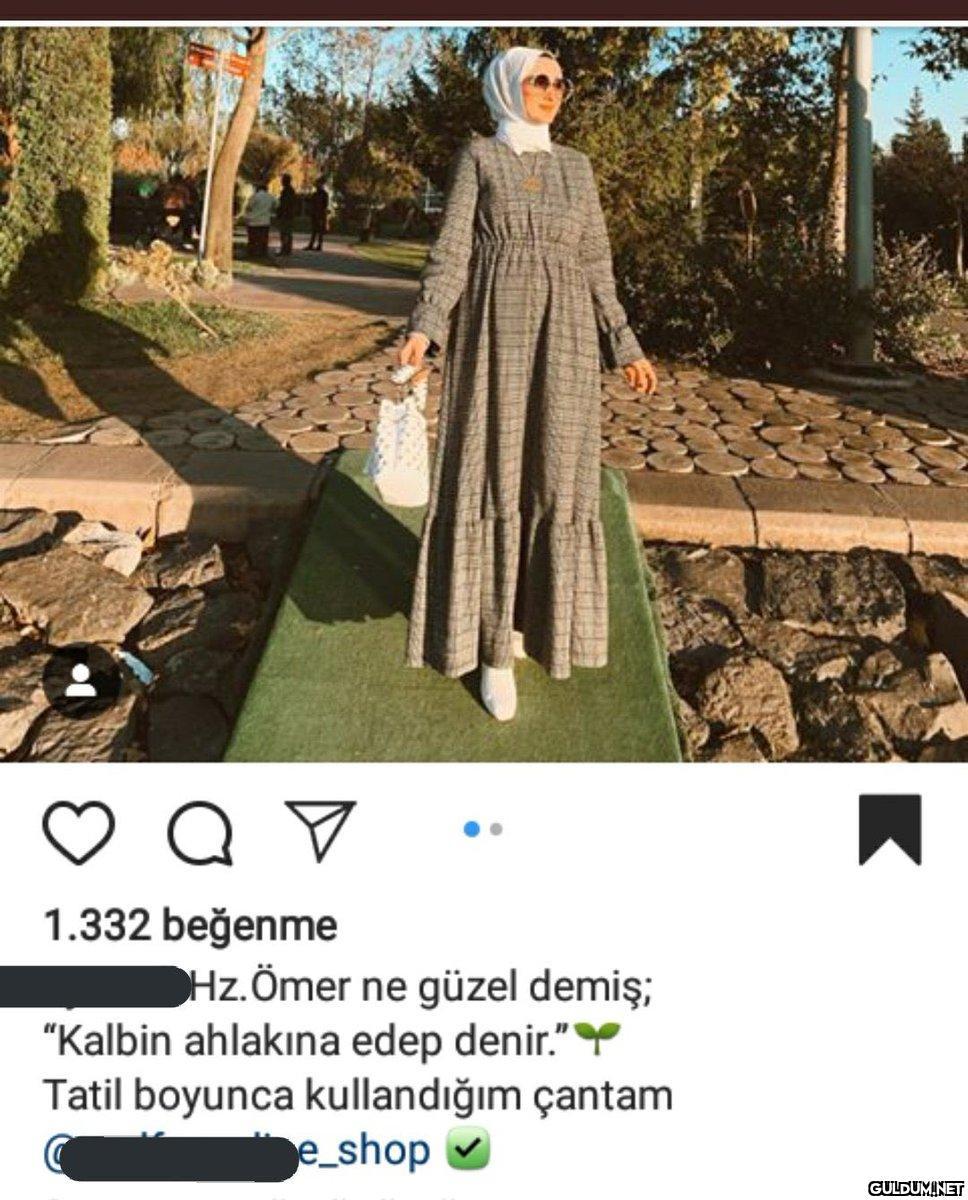Tap the carousel page indicator dots
The width and height of the screenshot is (968, 1200).
click(x=483, y=829)
